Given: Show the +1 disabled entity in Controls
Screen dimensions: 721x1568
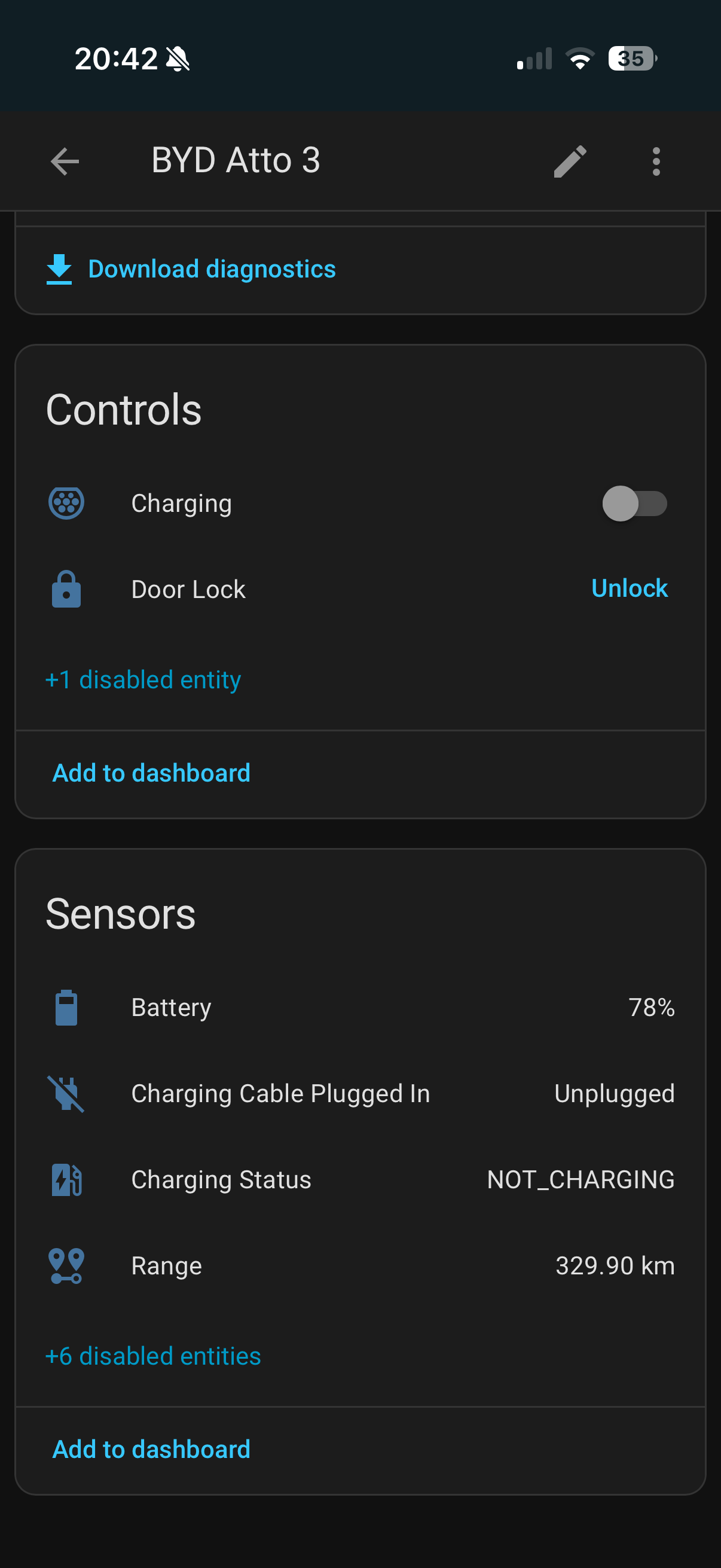Looking at the screenshot, I should pos(143,679).
